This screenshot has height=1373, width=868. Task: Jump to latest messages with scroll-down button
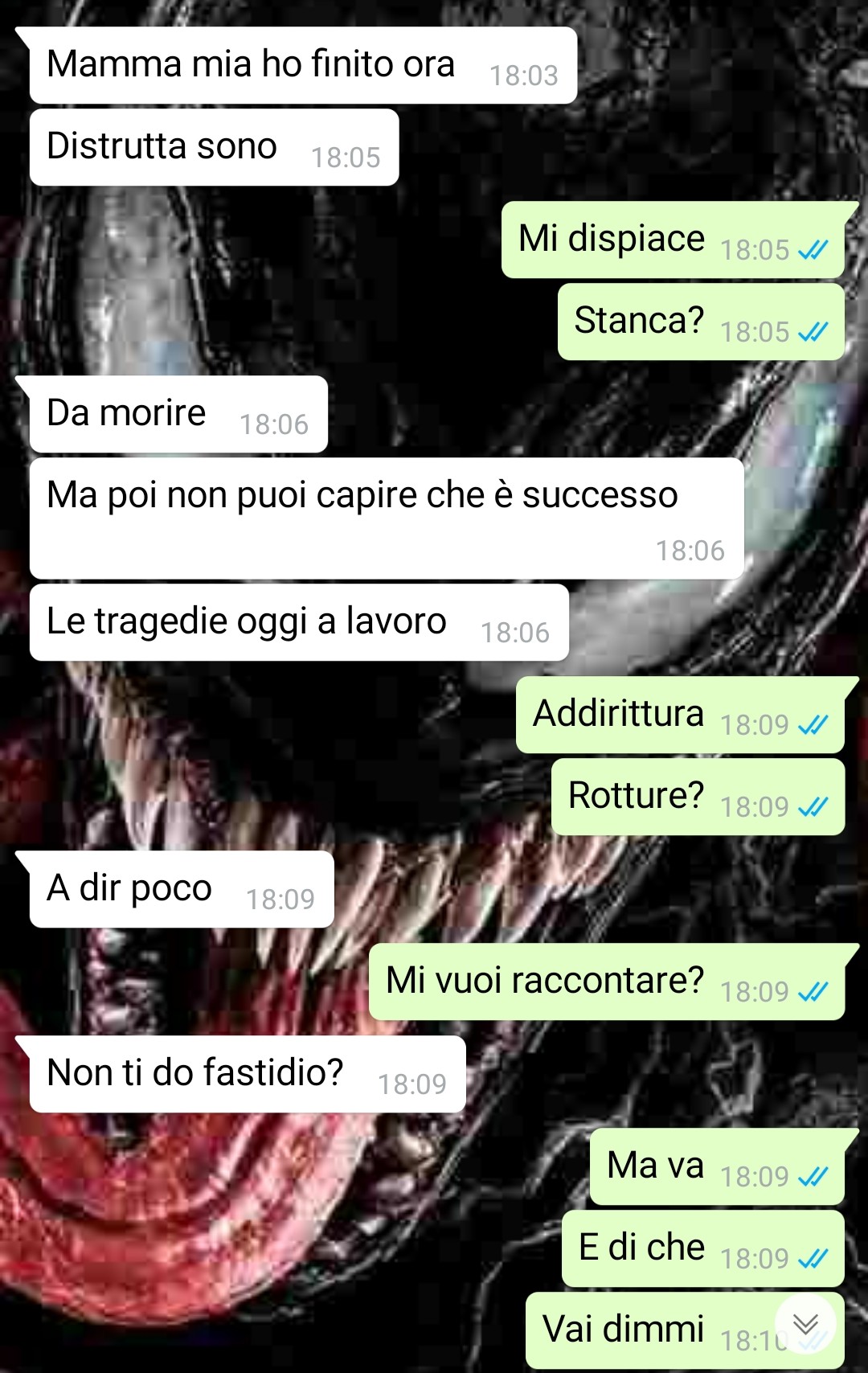point(805,1324)
